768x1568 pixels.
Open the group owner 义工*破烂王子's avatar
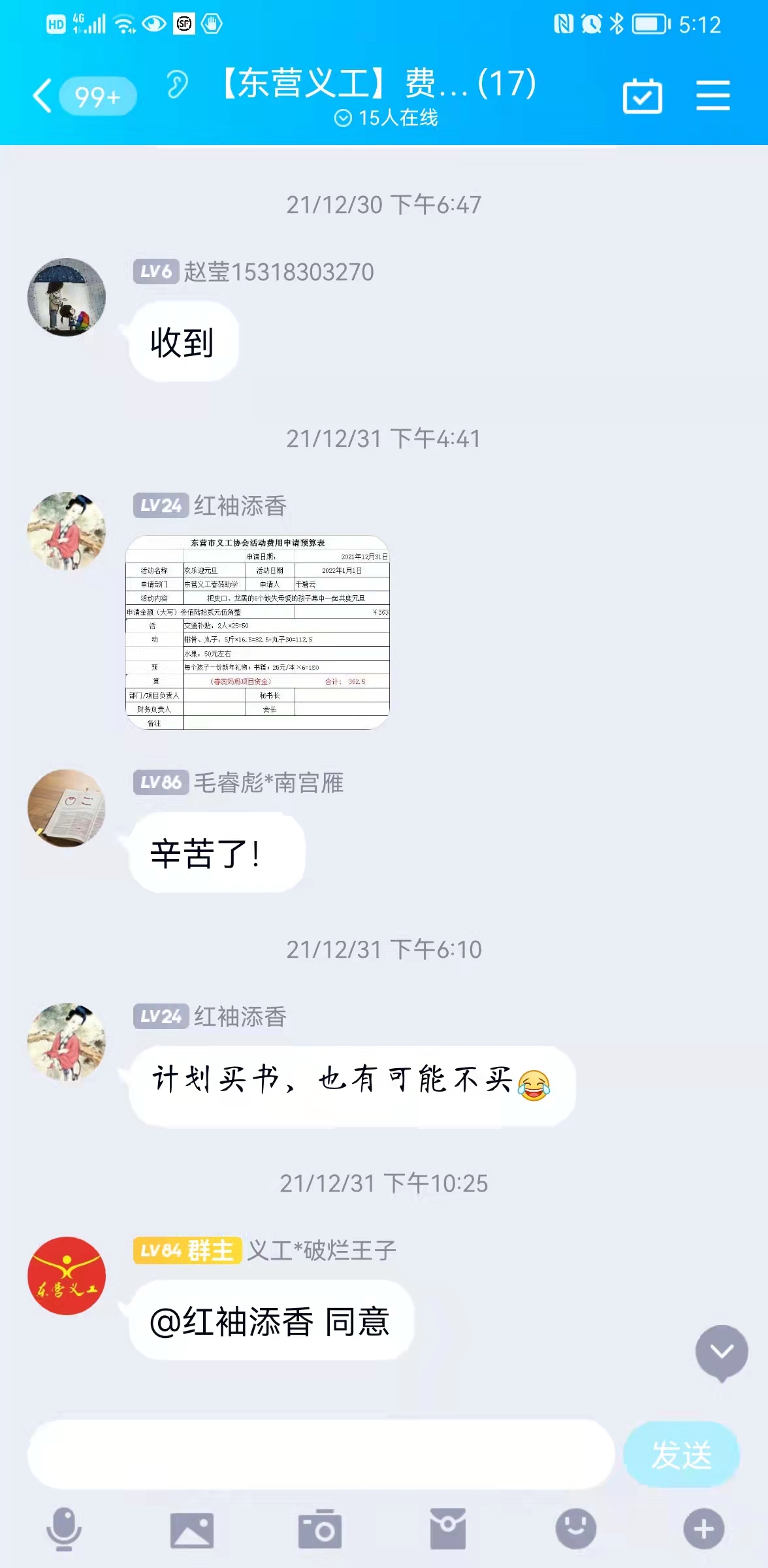(x=67, y=1275)
